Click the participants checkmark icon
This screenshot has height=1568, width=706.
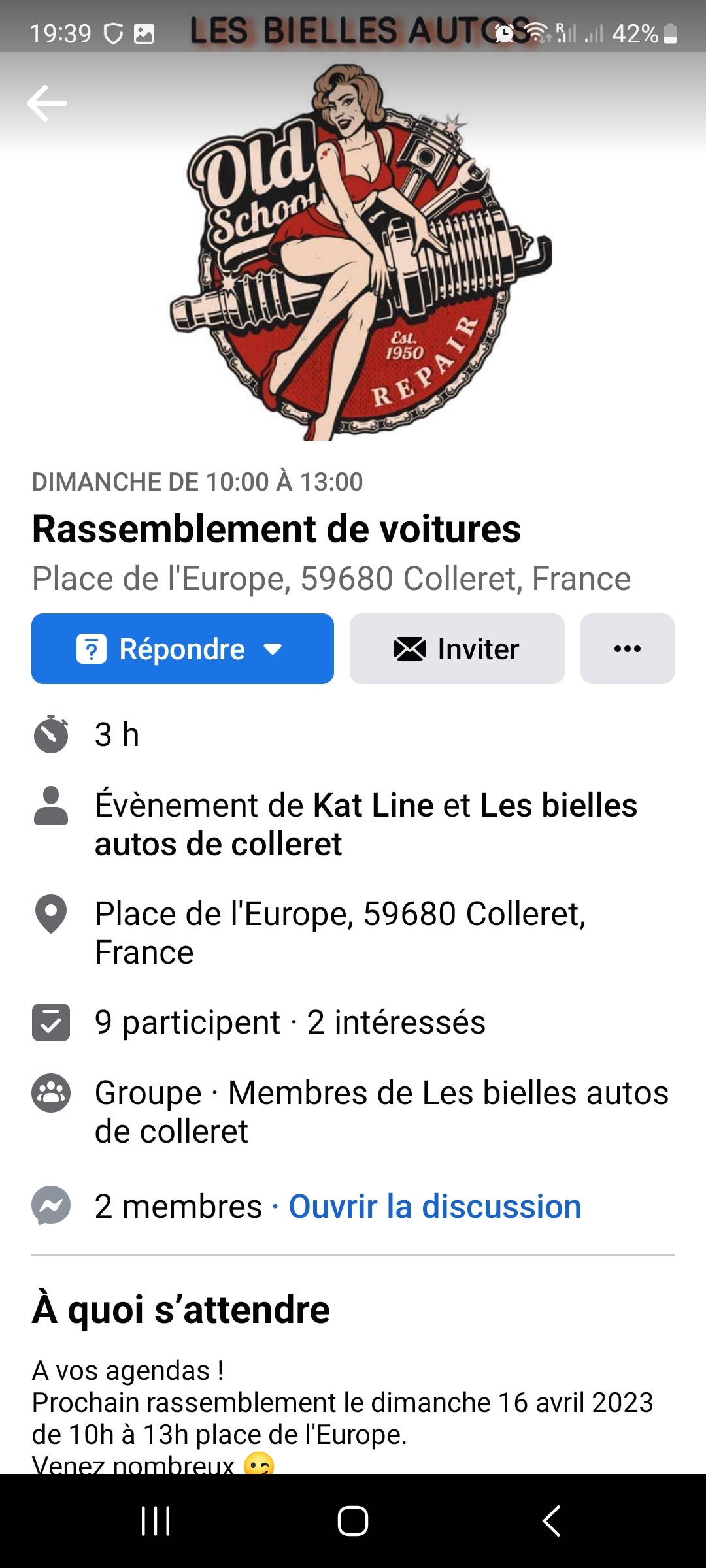coord(50,1021)
